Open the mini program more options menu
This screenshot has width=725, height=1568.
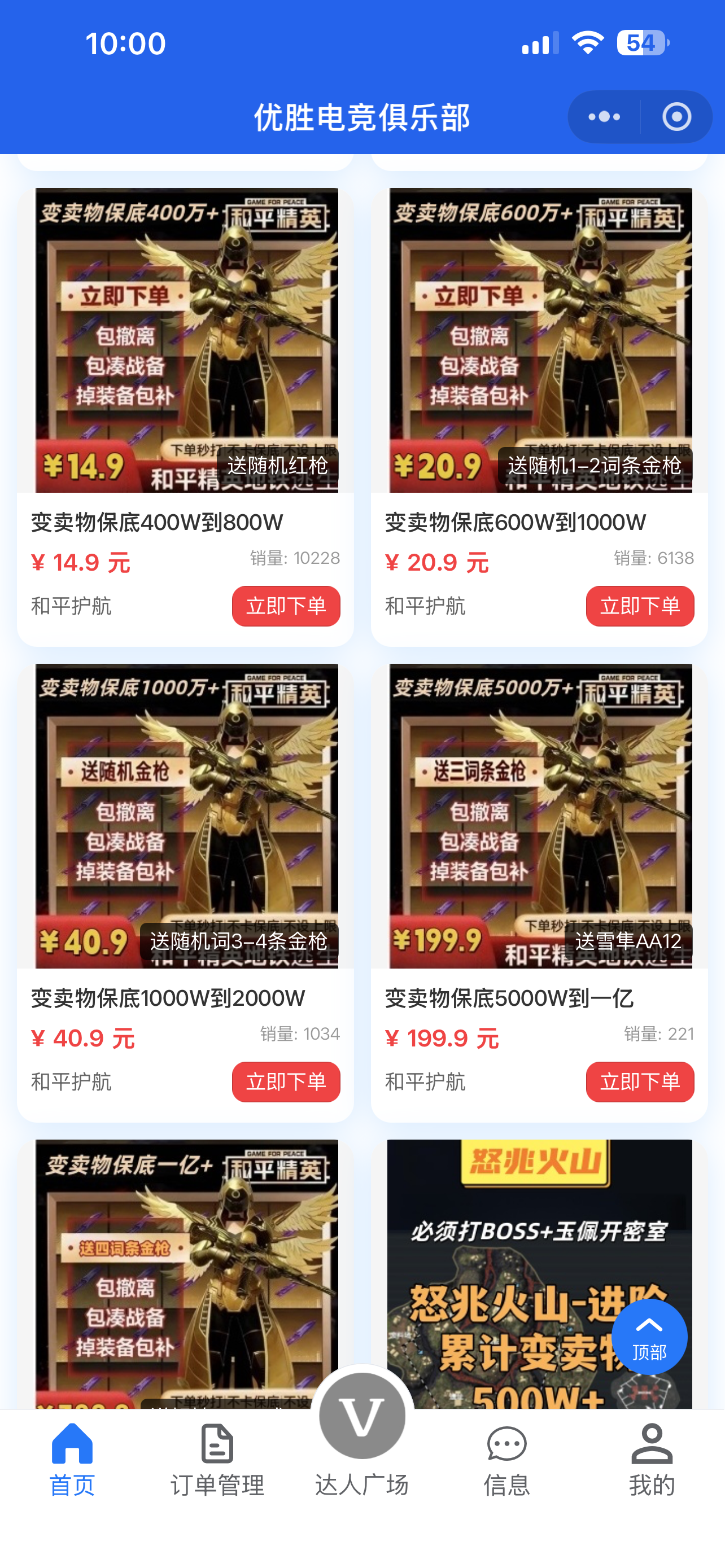point(604,117)
